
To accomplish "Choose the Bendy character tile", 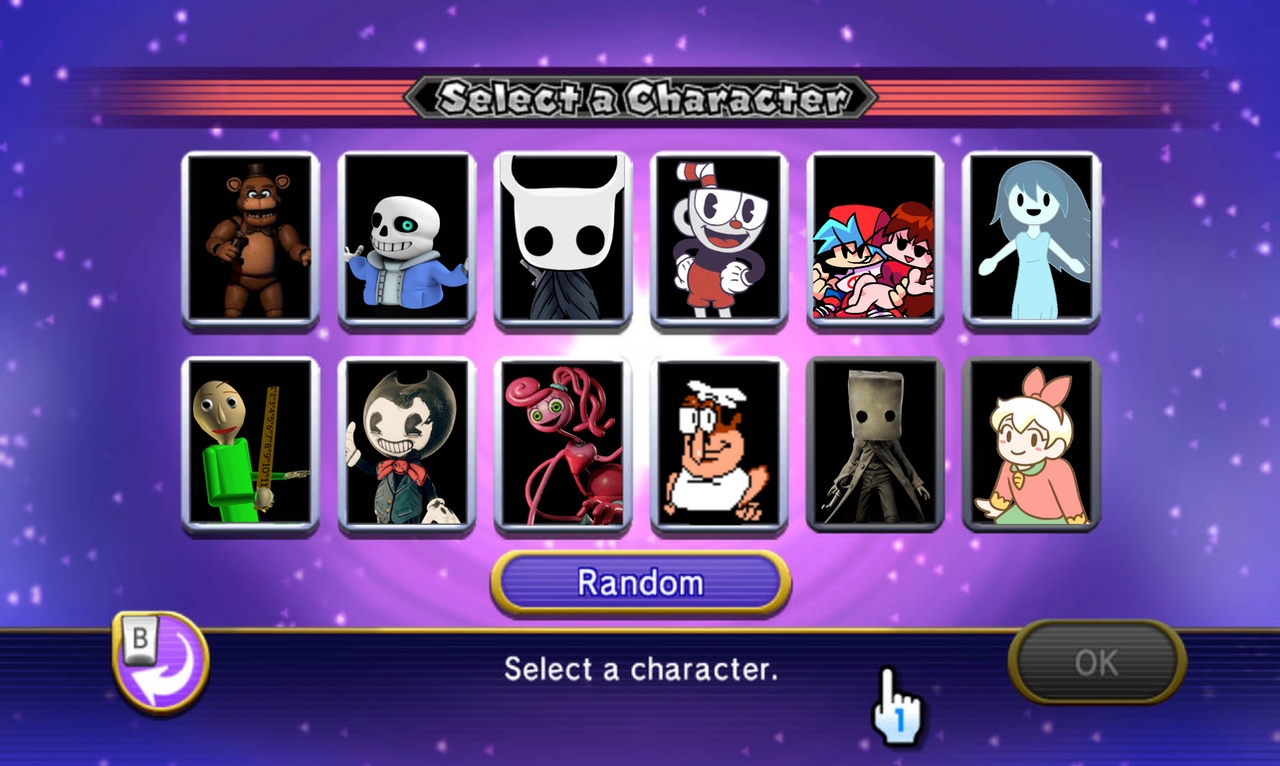I will [x=407, y=443].
